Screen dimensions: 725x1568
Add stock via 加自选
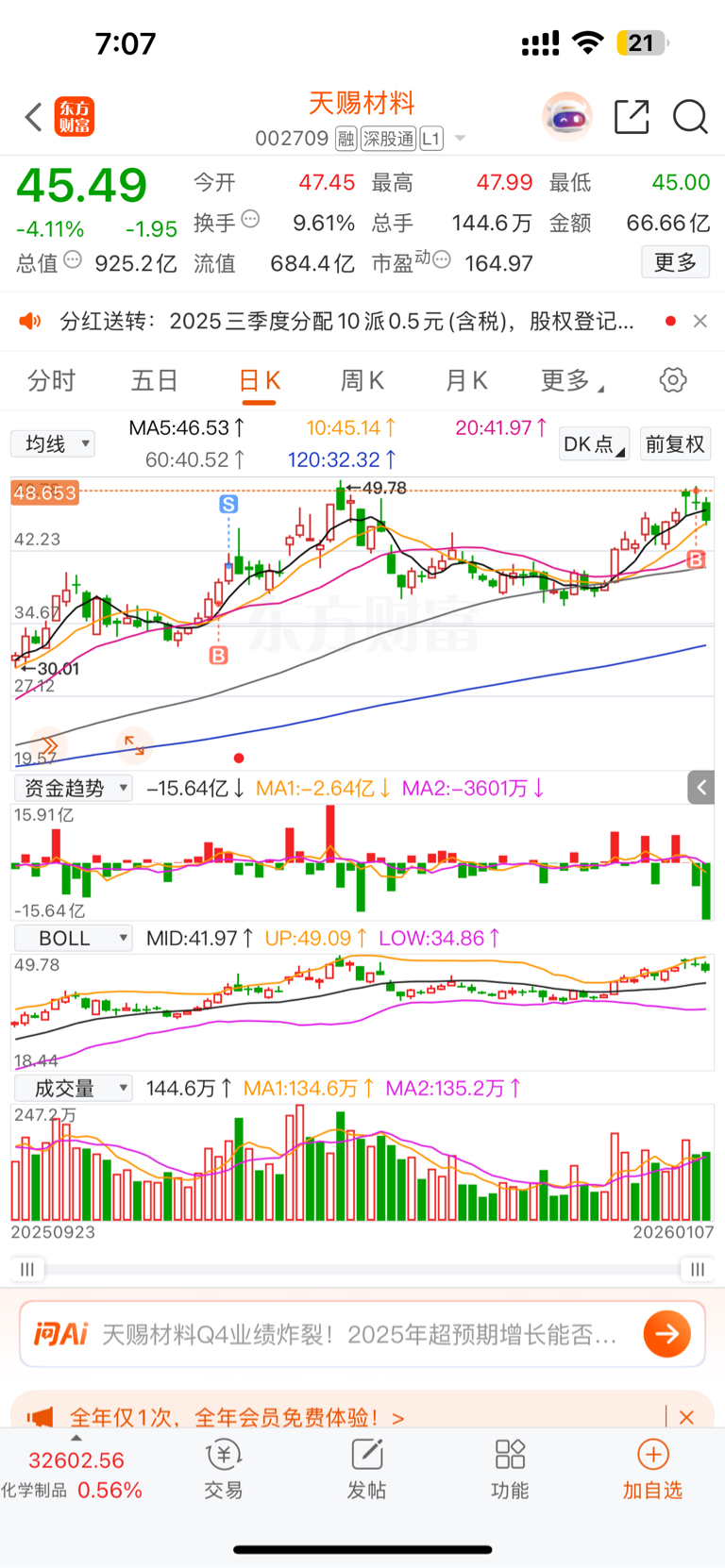[x=652, y=1469]
